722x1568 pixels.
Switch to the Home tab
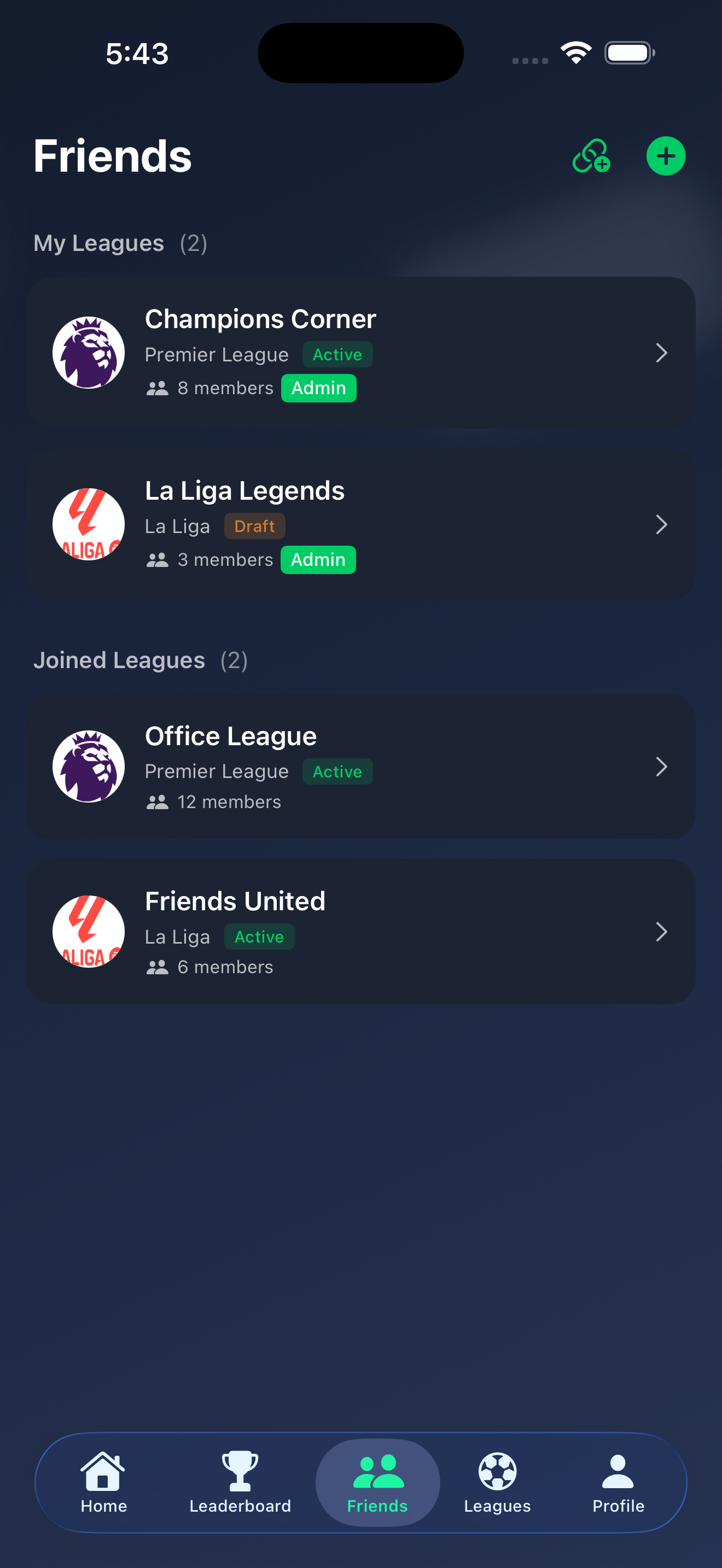(x=103, y=1482)
